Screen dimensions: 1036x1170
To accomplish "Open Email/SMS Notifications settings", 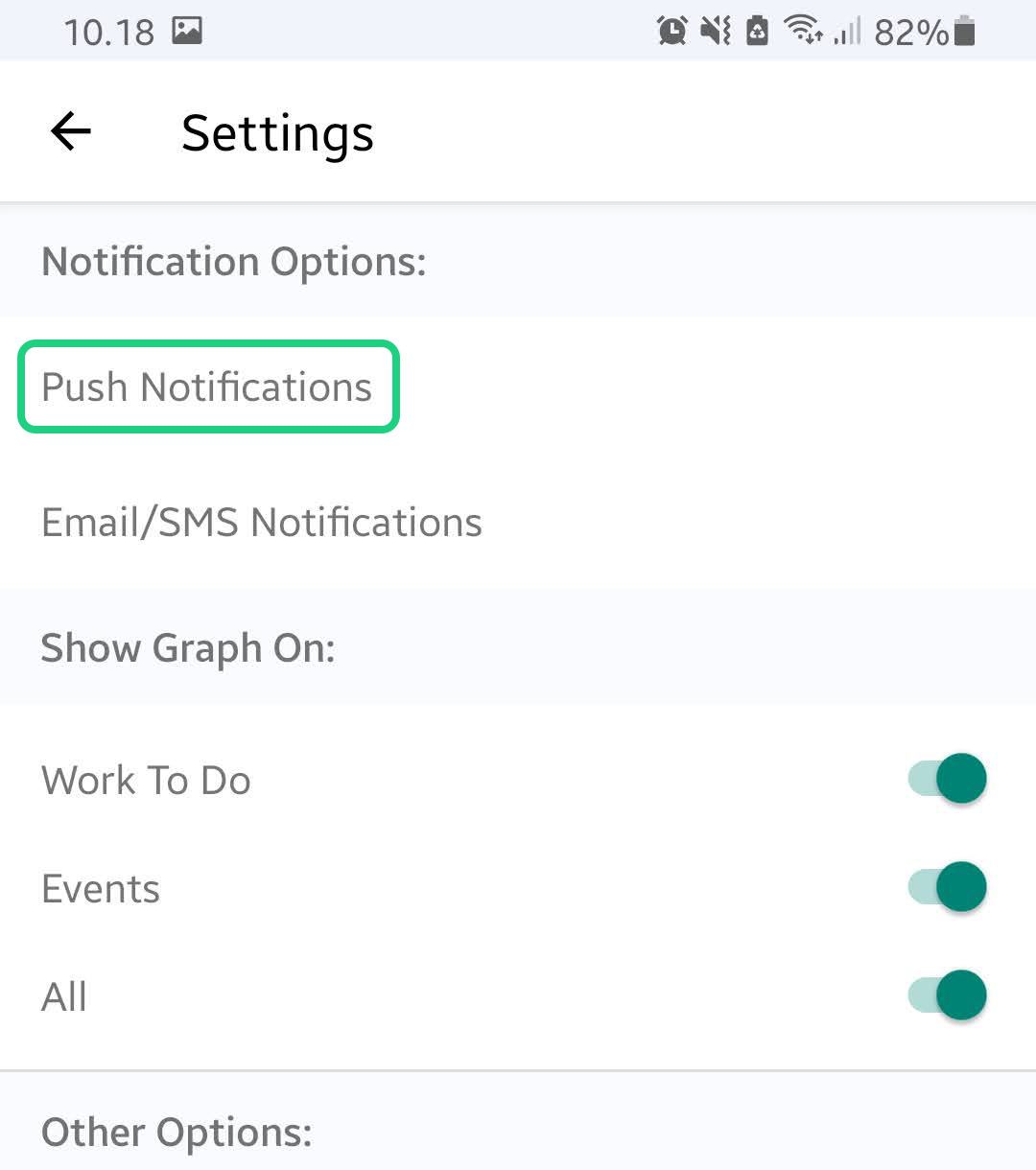I will [261, 523].
